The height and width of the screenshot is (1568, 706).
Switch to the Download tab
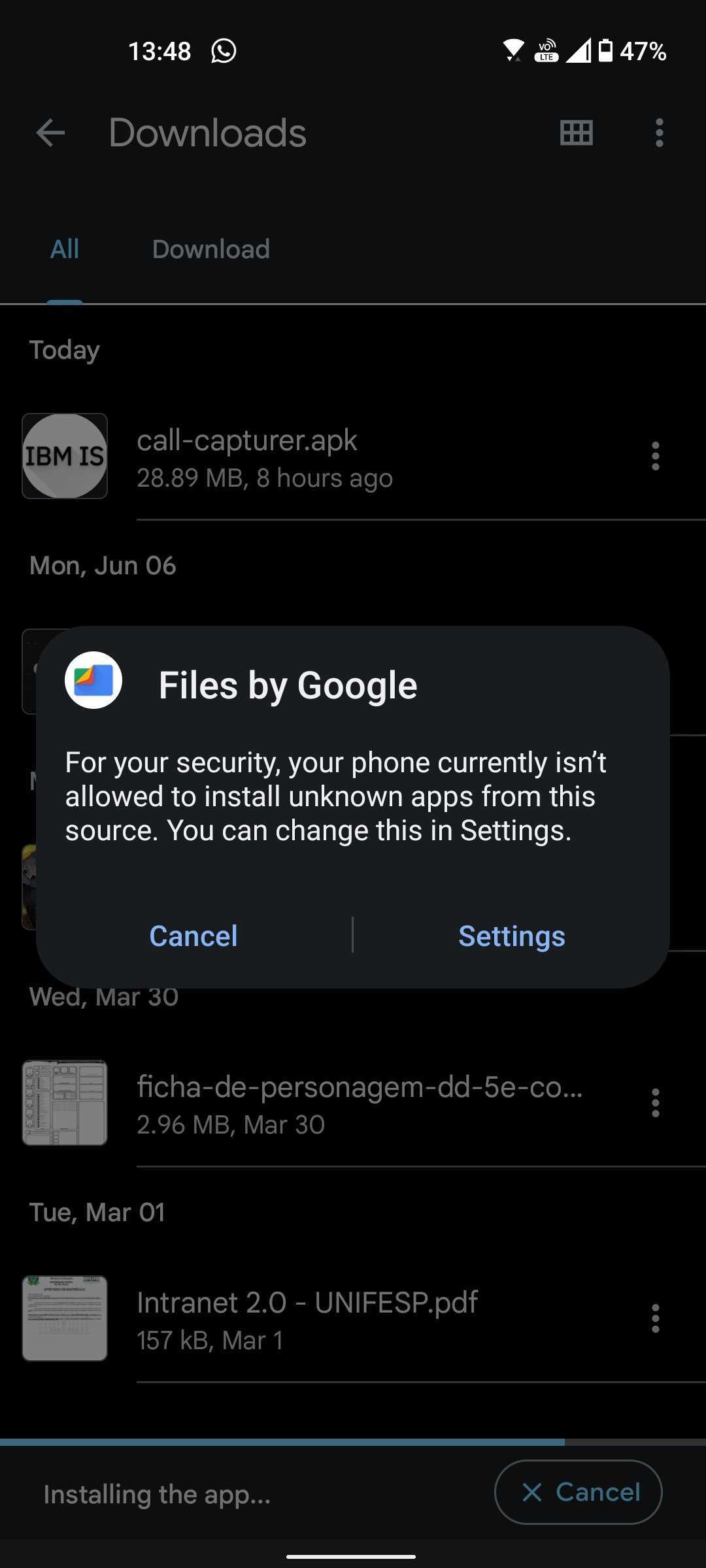pos(210,249)
